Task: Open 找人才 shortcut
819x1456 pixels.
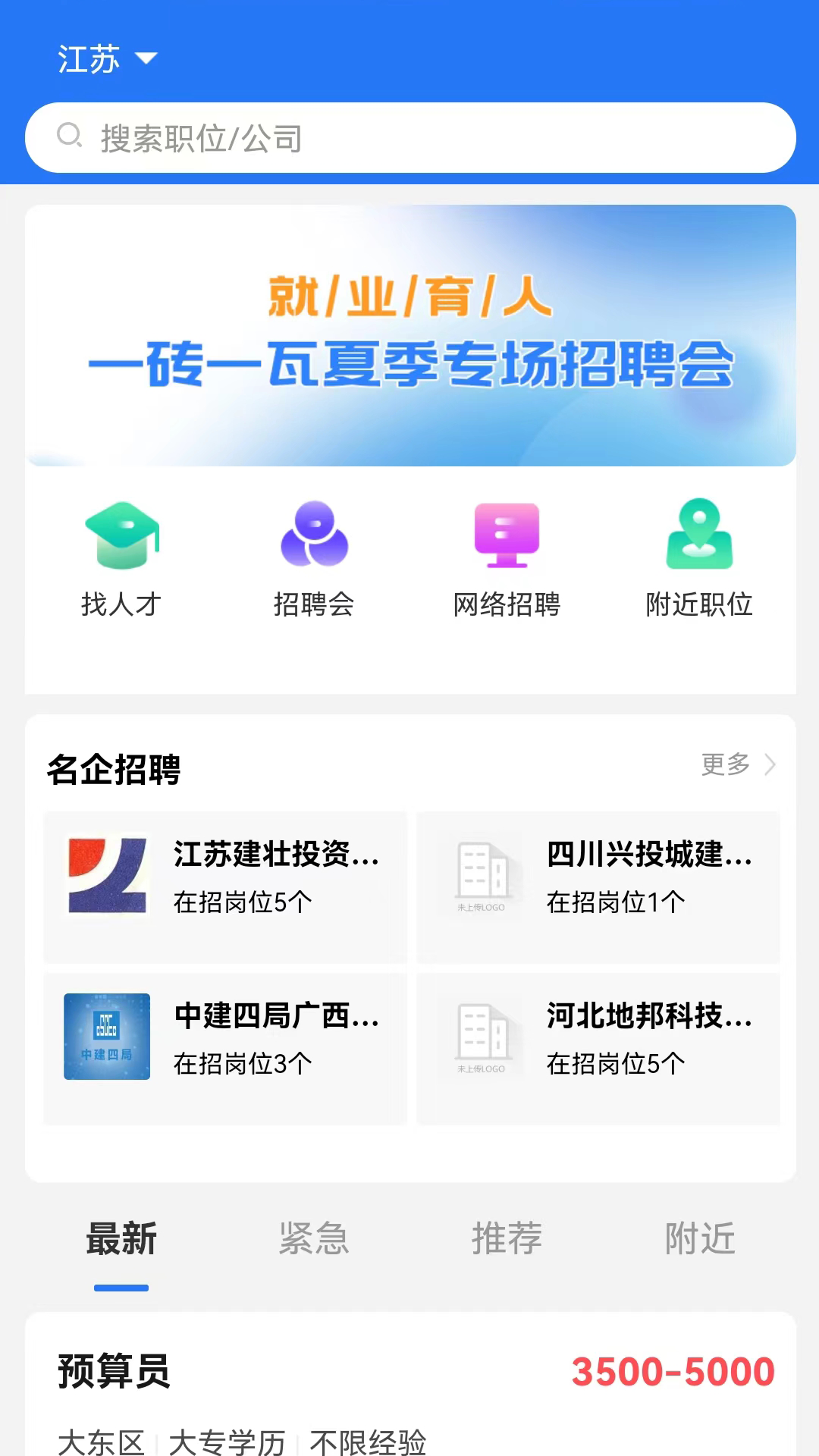Action: coord(121,560)
